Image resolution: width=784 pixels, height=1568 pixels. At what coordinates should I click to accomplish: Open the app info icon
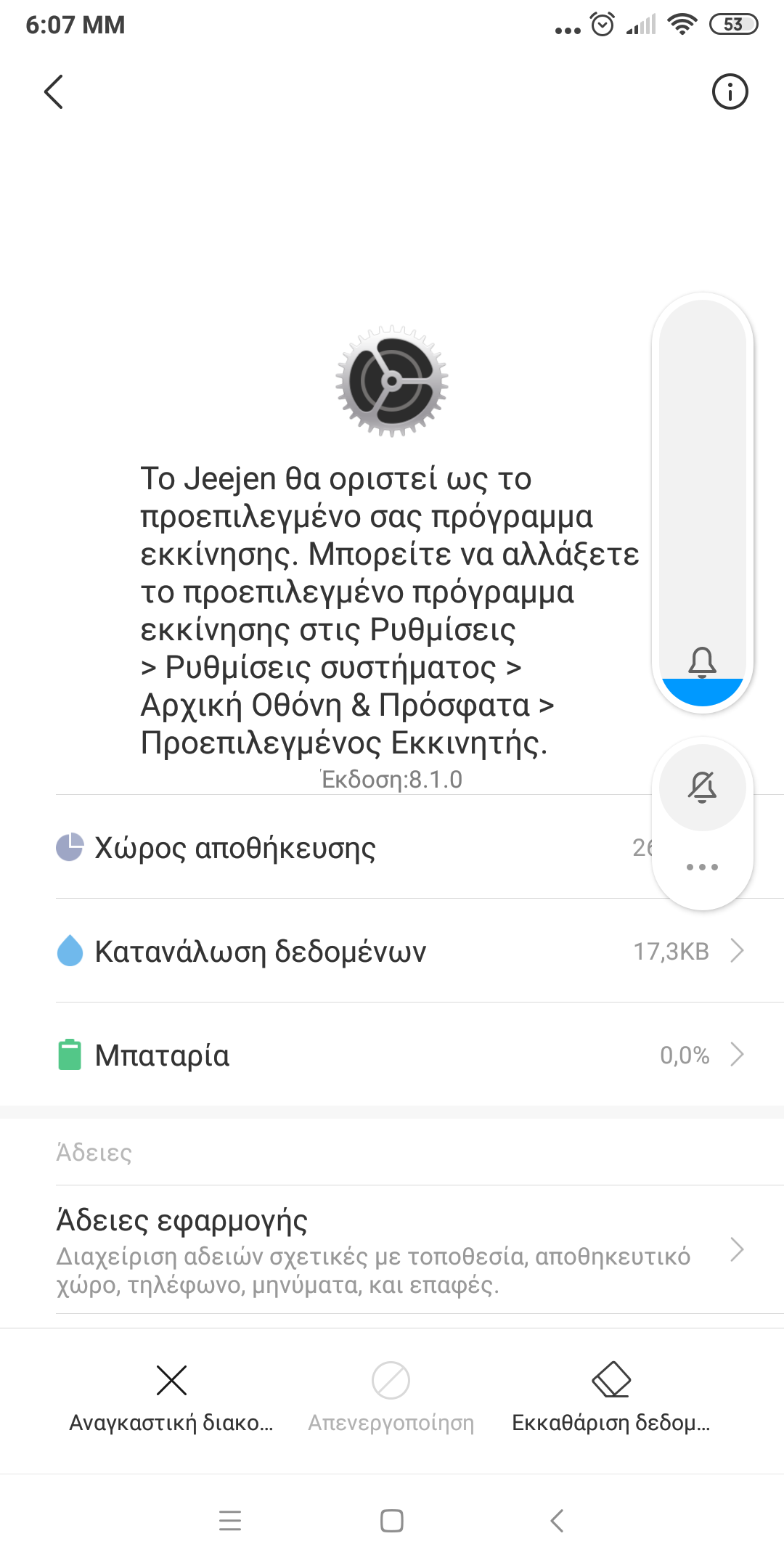click(730, 91)
